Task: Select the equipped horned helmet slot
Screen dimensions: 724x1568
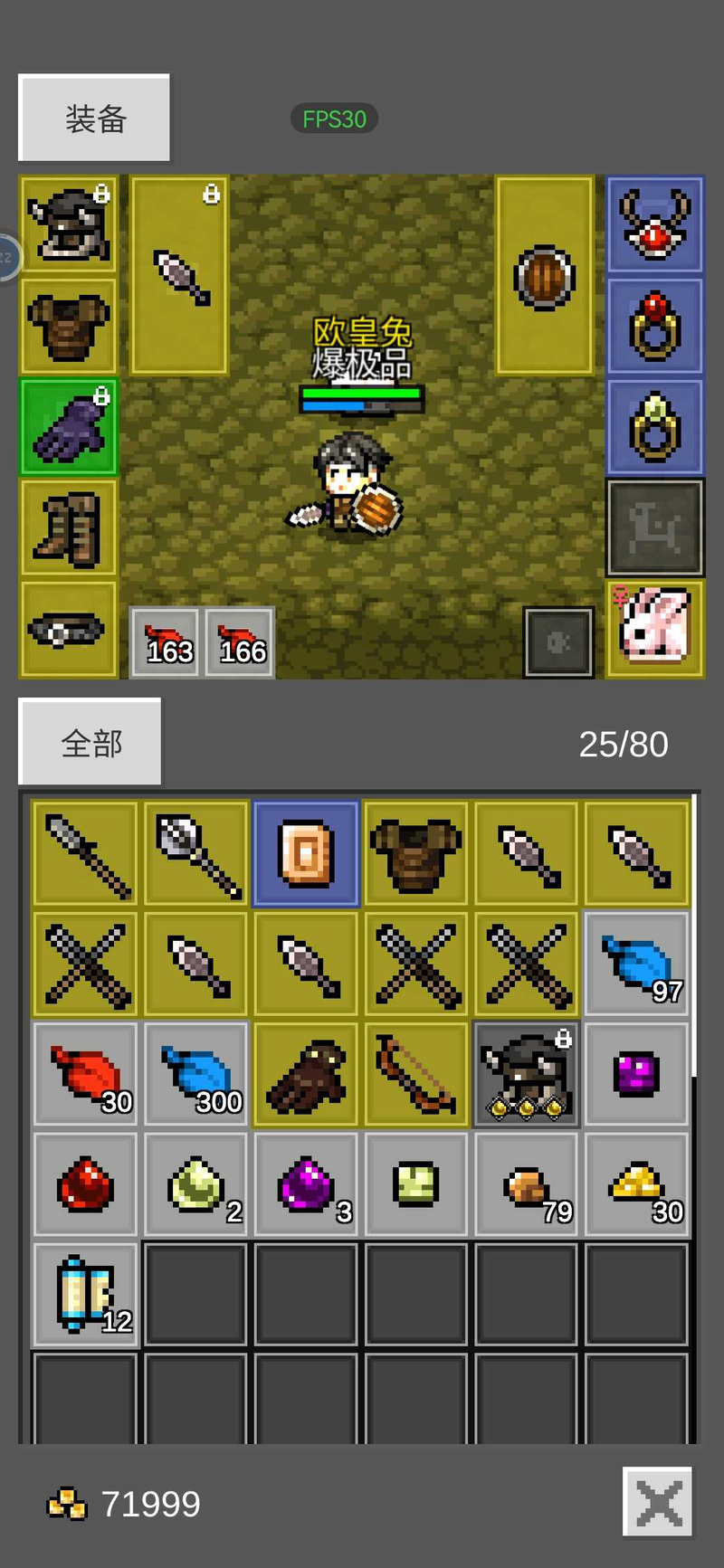Action: tap(69, 224)
